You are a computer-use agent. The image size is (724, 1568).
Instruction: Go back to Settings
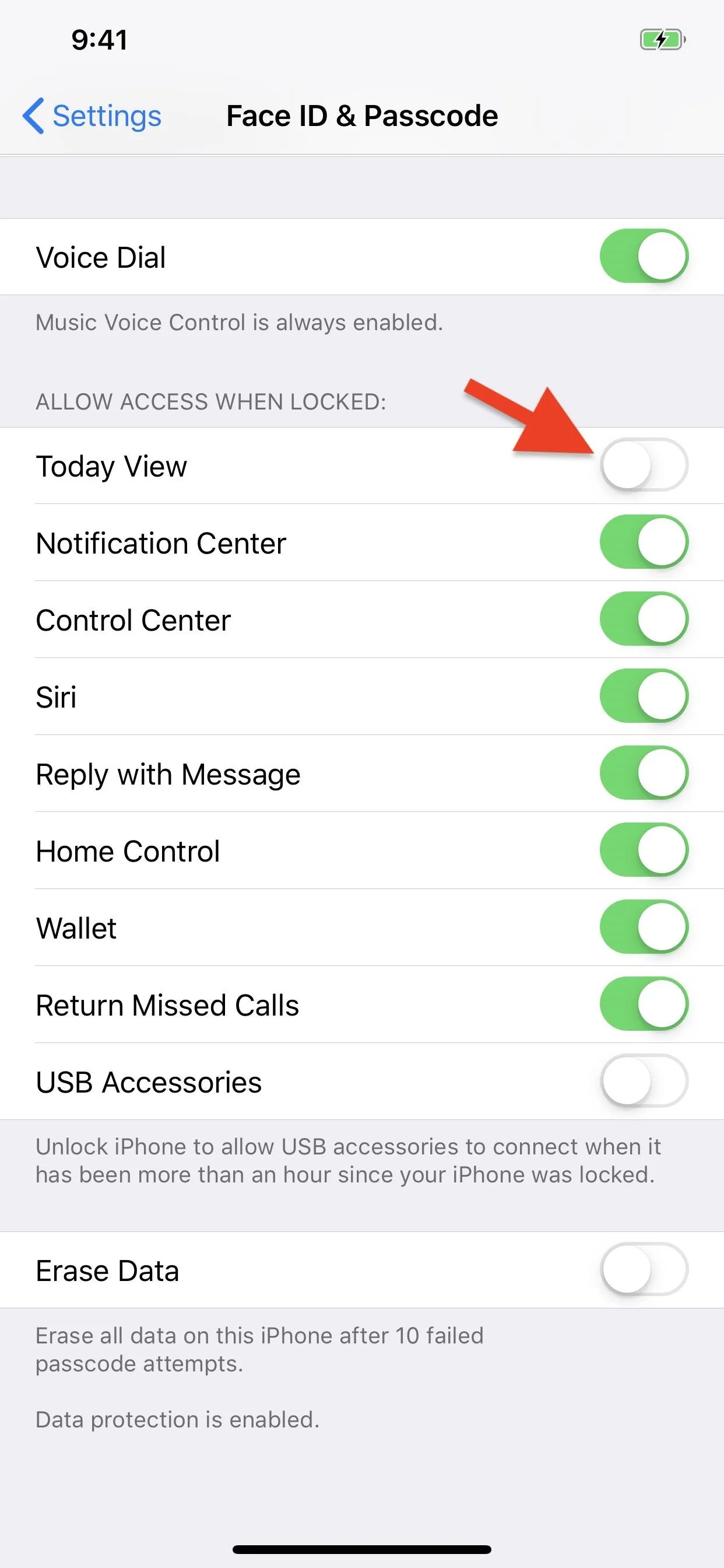92,116
